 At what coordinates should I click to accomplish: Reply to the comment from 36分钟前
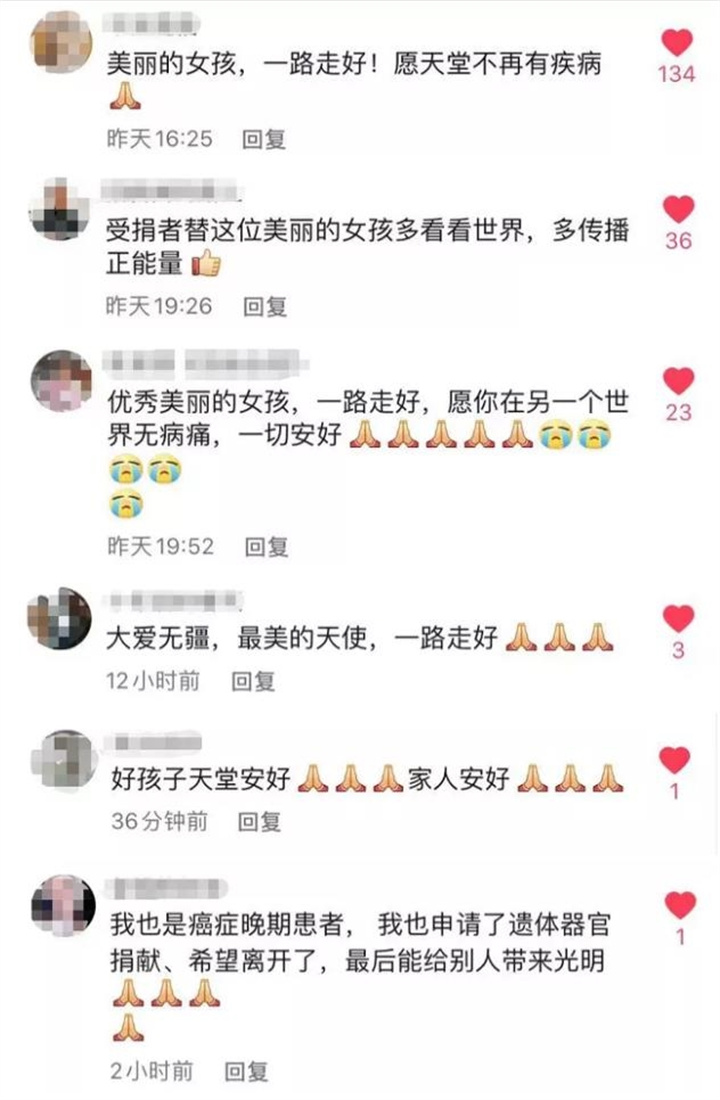tap(259, 822)
